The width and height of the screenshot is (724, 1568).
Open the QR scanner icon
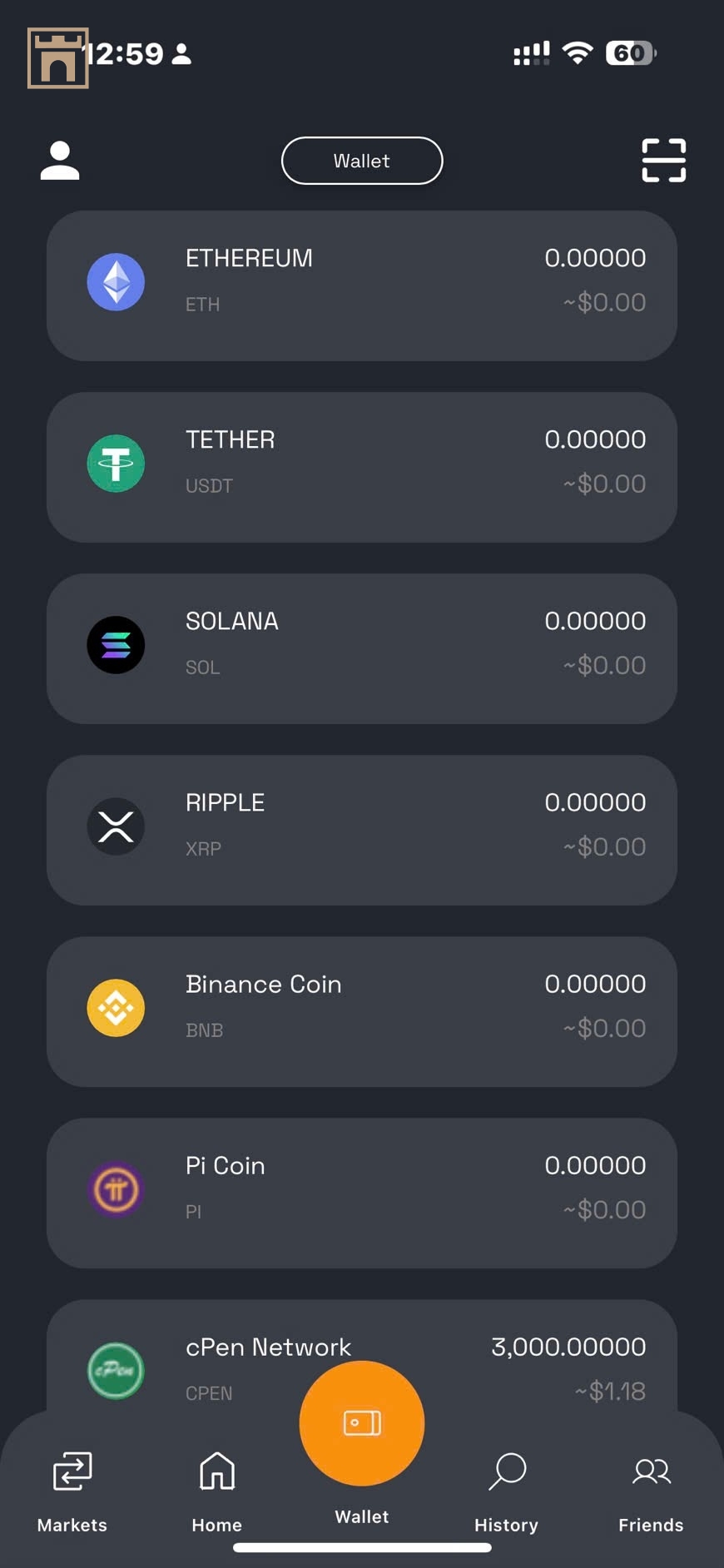pyautogui.click(x=663, y=161)
